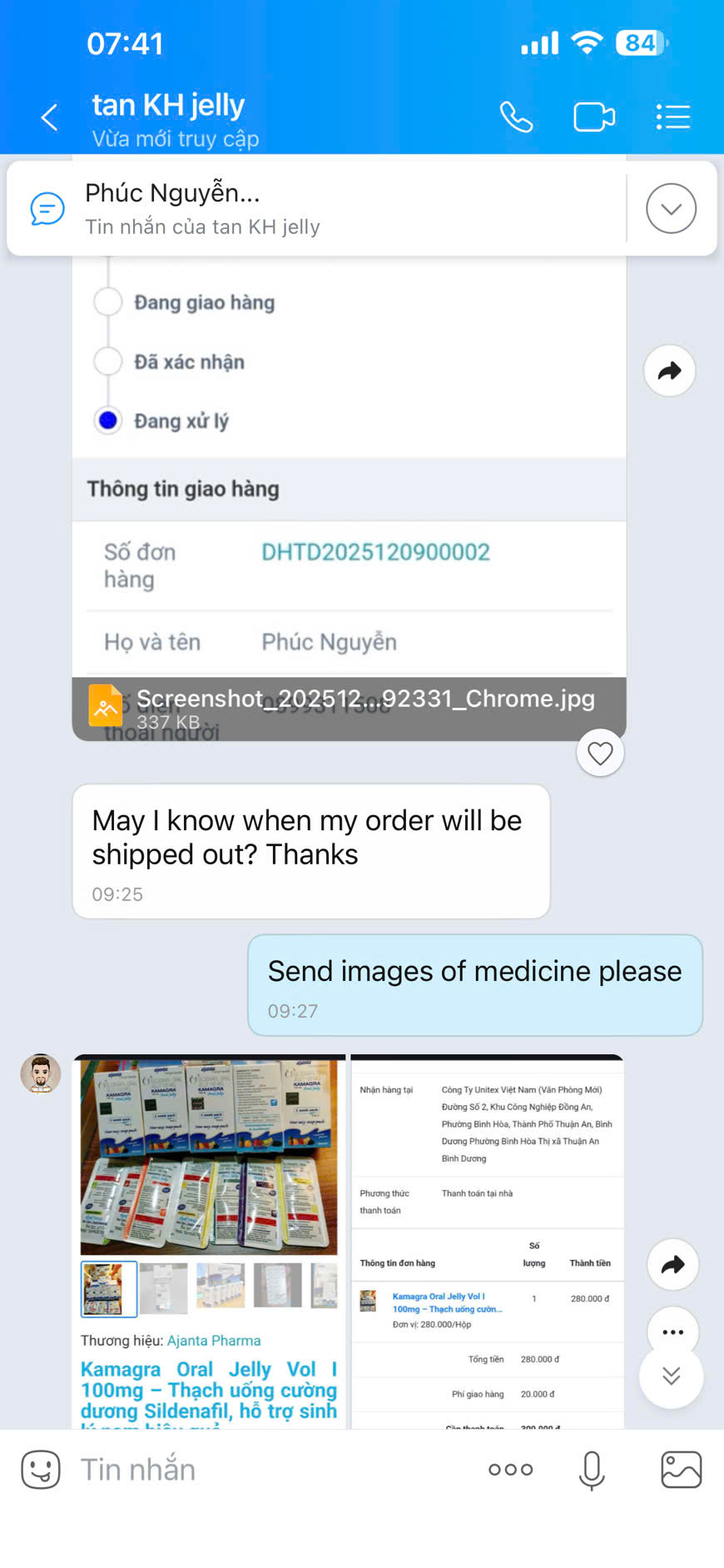Open the Screenshot Chrome.jpg attachment
The height and width of the screenshot is (1568, 724).
click(x=349, y=708)
